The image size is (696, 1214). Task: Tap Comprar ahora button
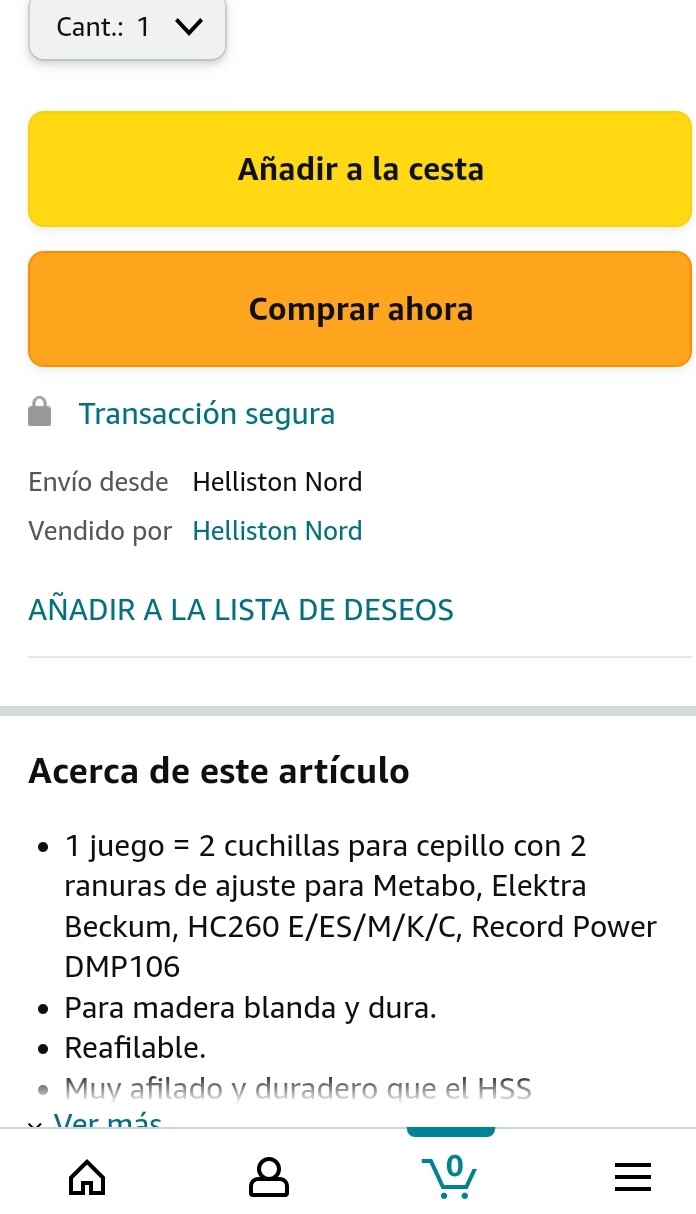point(360,309)
